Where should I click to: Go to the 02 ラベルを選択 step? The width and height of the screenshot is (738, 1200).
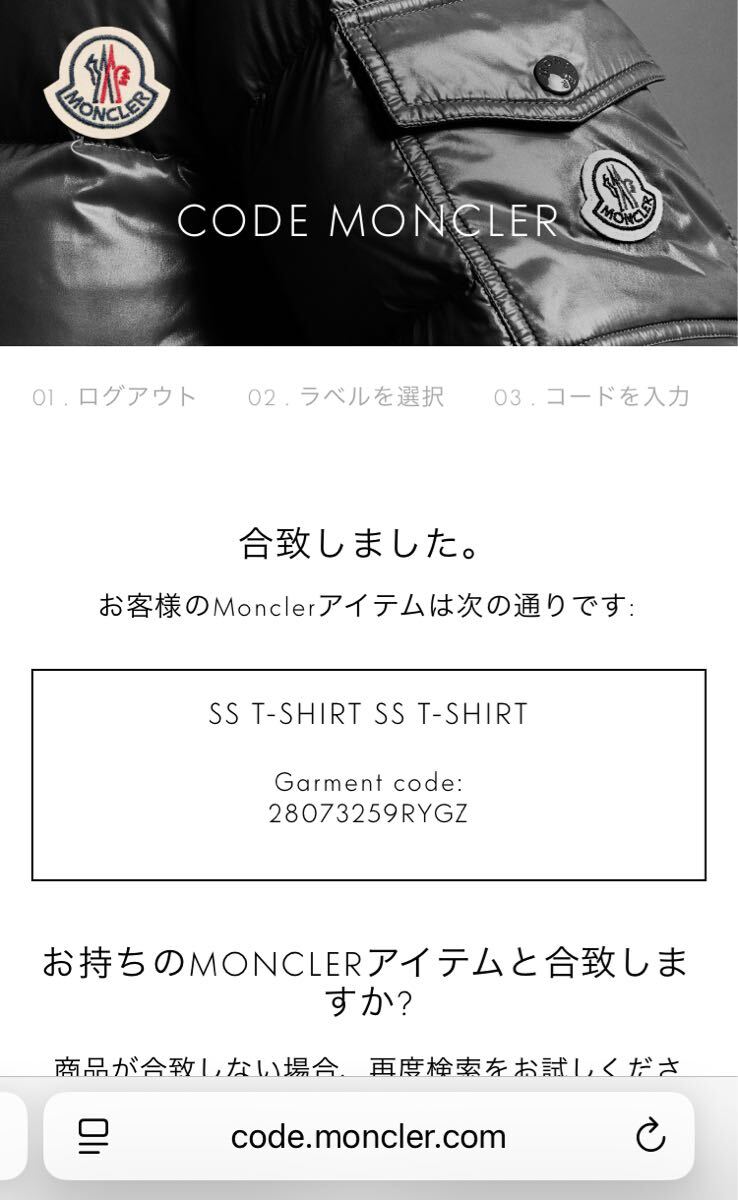point(346,397)
